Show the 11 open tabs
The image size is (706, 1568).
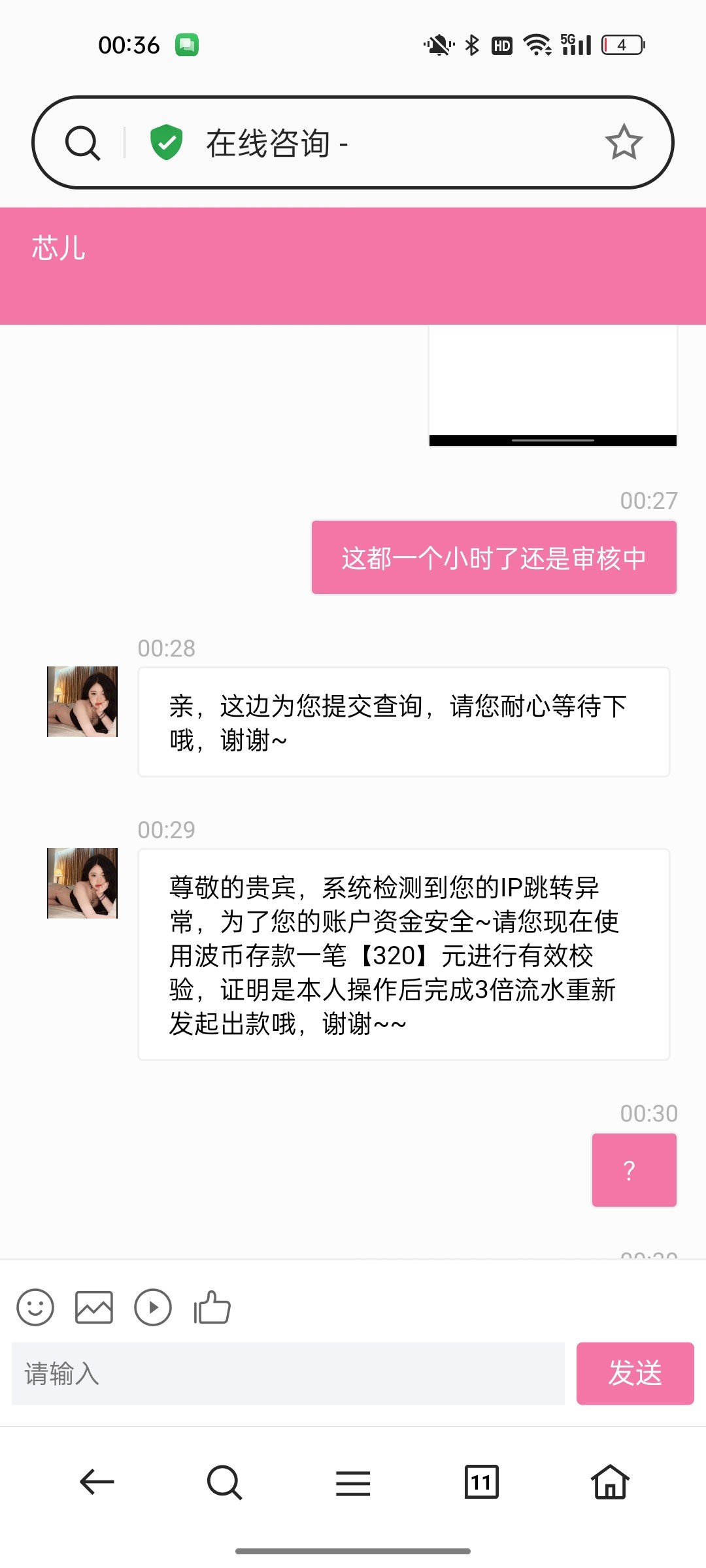point(481,1482)
